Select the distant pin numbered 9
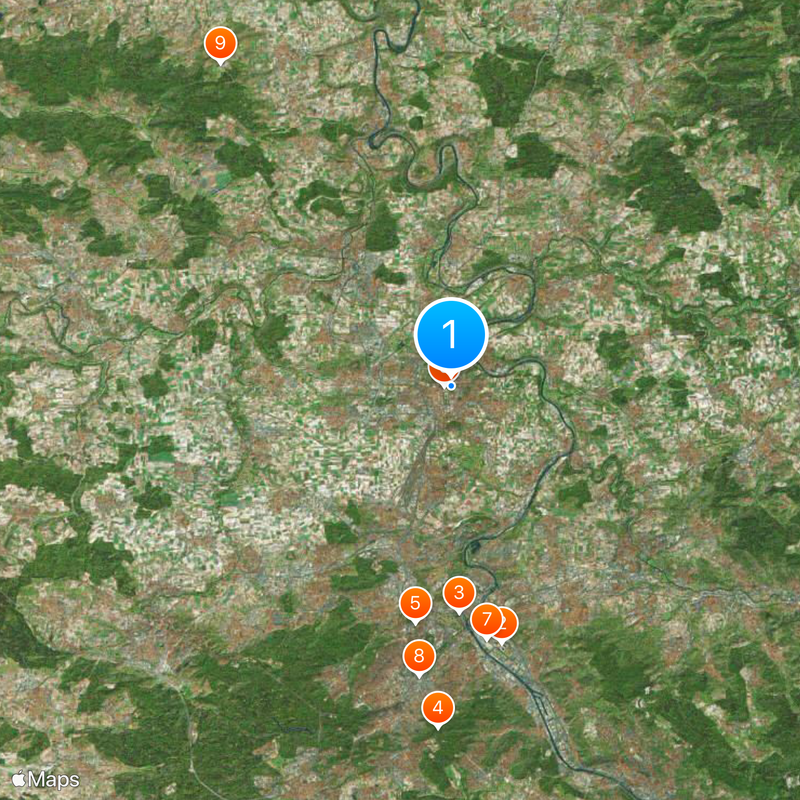Screen dimensions: 800x800 pyautogui.click(x=219, y=44)
